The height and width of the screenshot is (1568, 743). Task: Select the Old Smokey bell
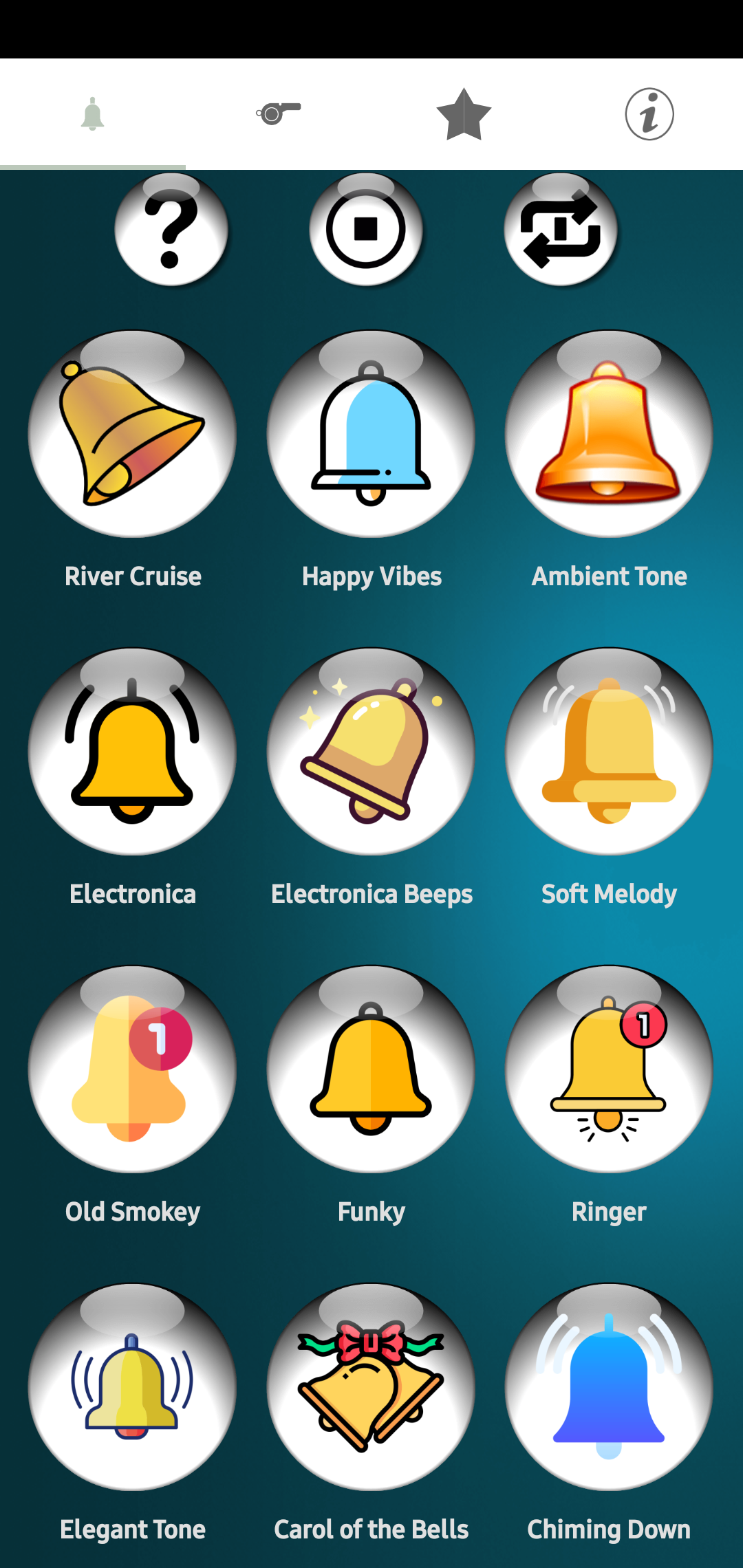tap(133, 1070)
